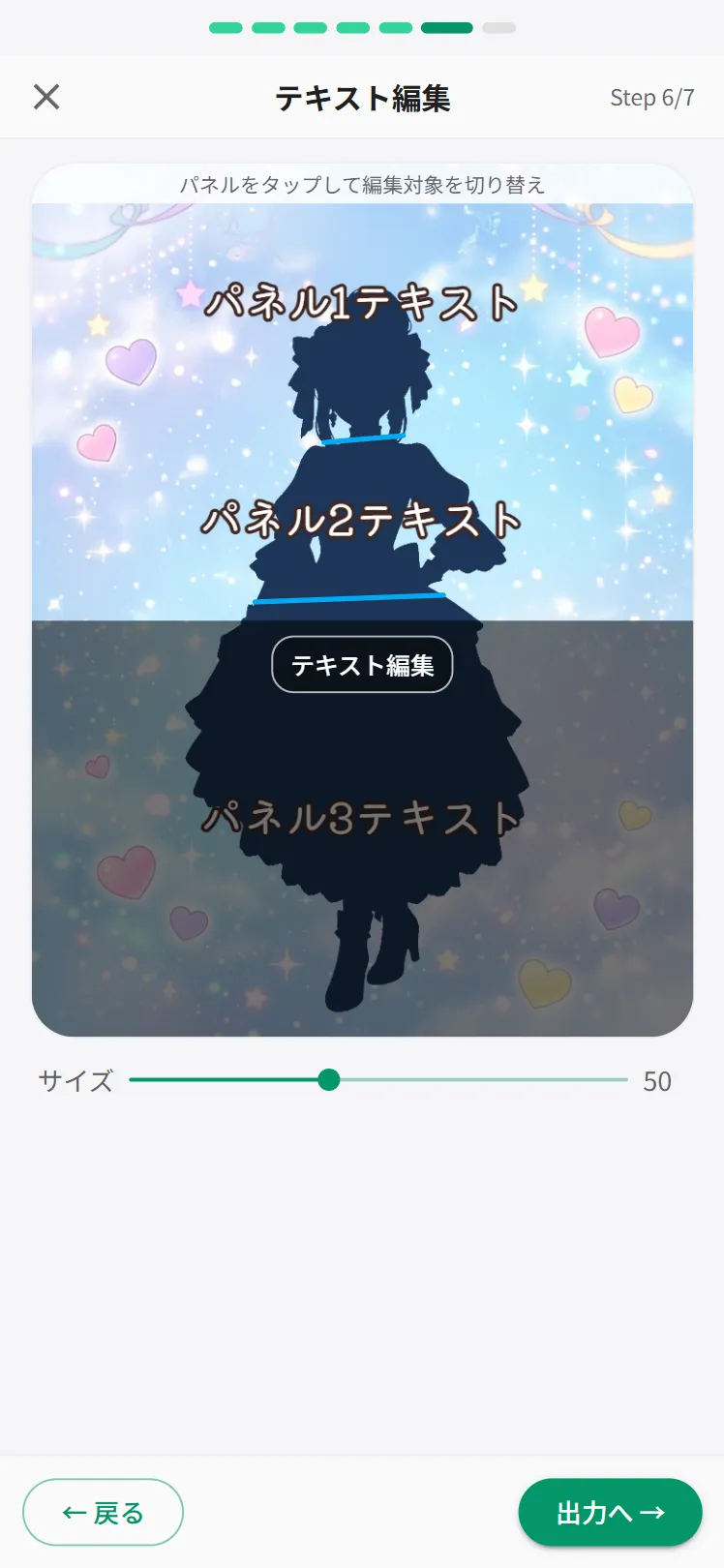This screenshot has height=1568, width=724.
Task: Click the Step 6/7 indicator
Action: point(652,97)
